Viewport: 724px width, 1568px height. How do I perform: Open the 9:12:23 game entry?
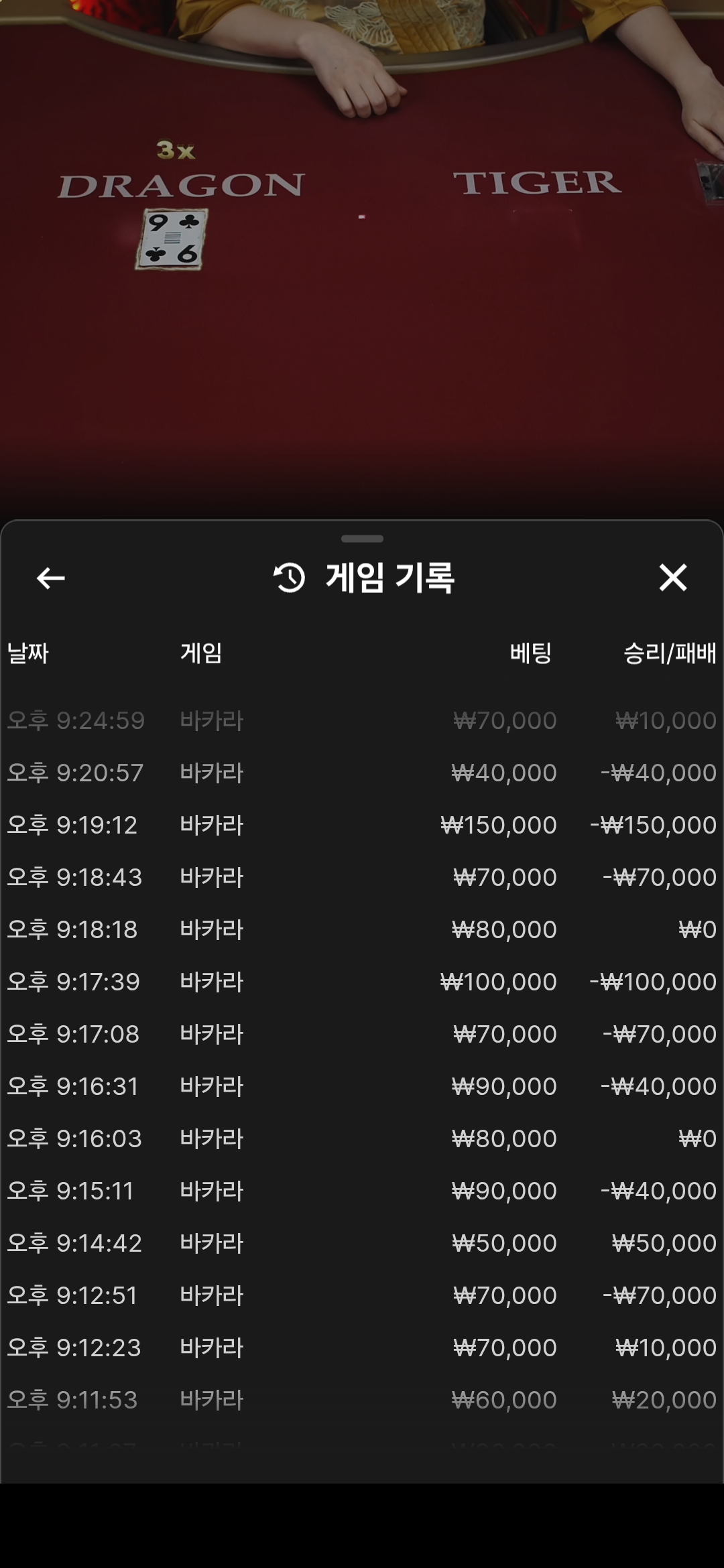pos(362,1348)
